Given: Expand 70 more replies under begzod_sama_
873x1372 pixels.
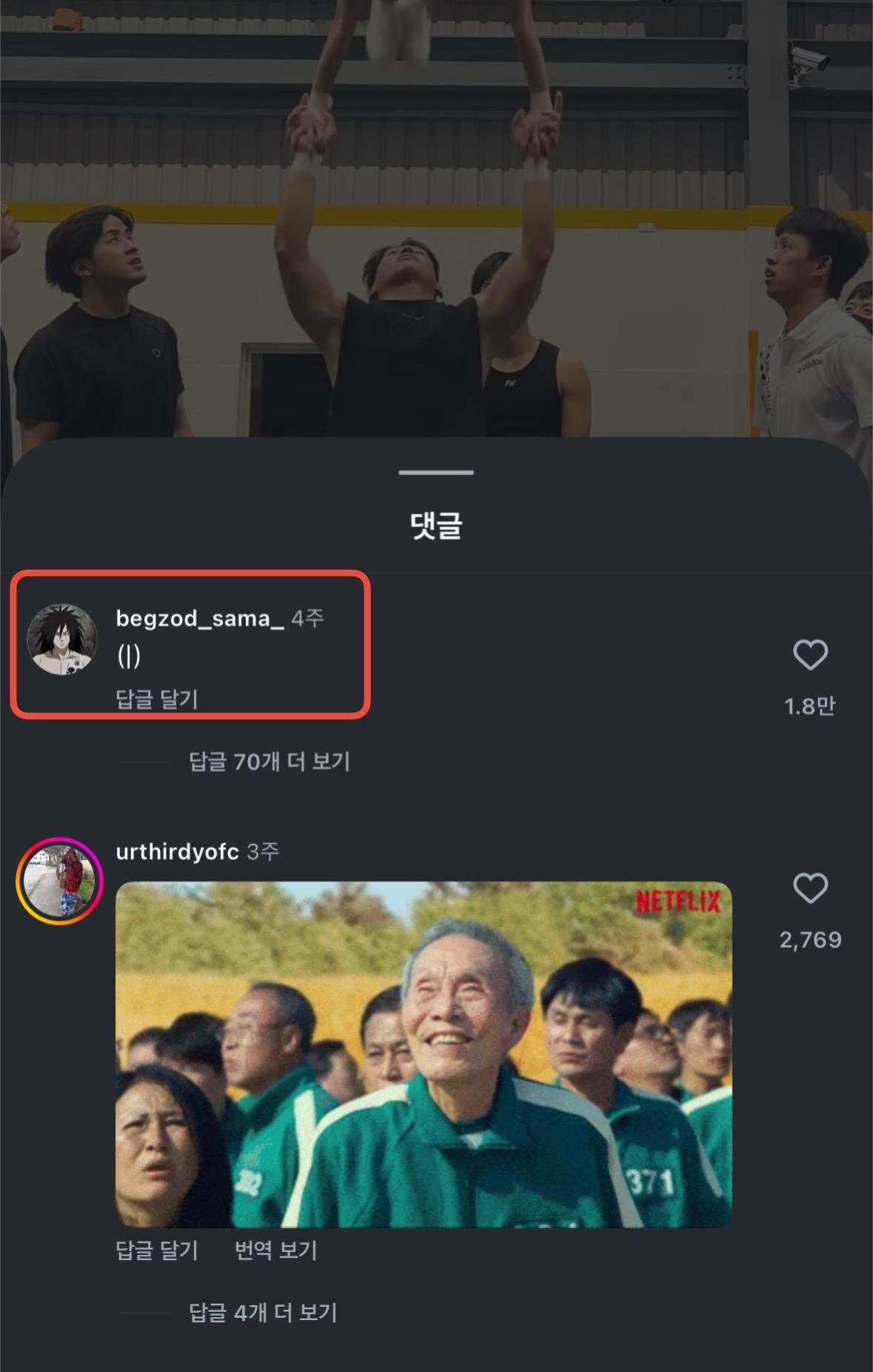Looking at the screenshot, I should pos(269,762).
